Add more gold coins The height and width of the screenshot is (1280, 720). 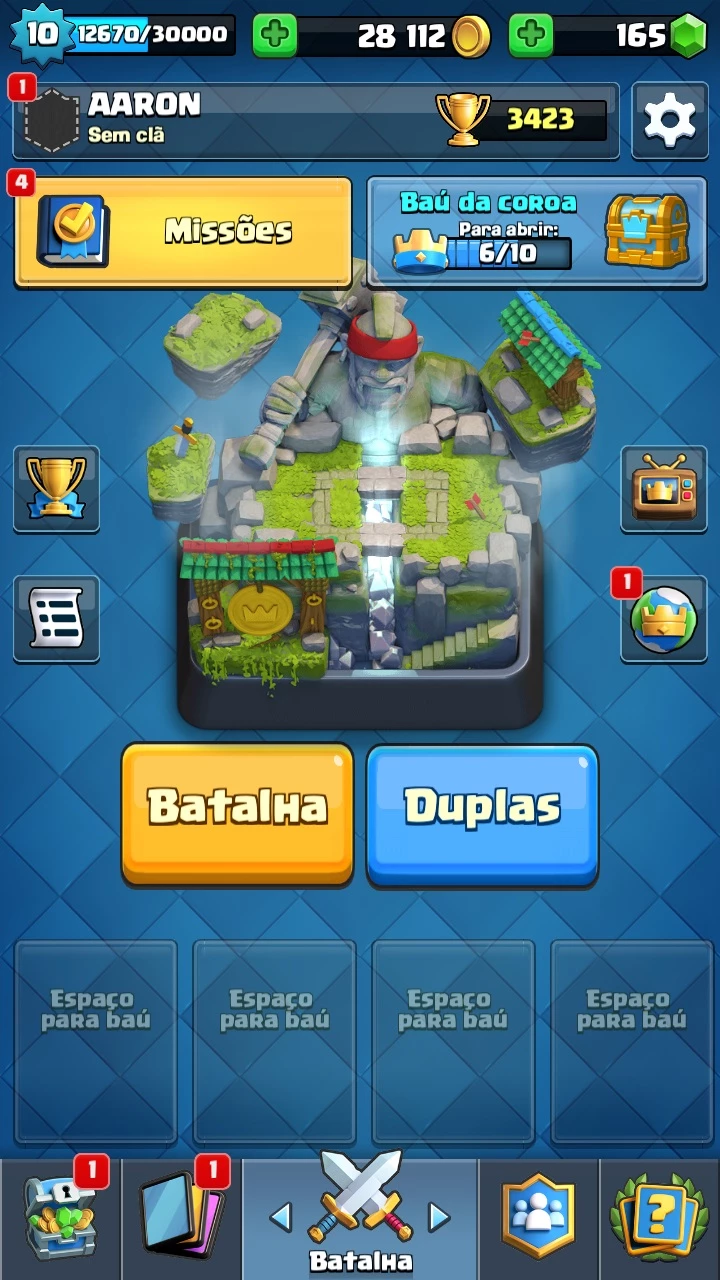click(x=274, y=36)
